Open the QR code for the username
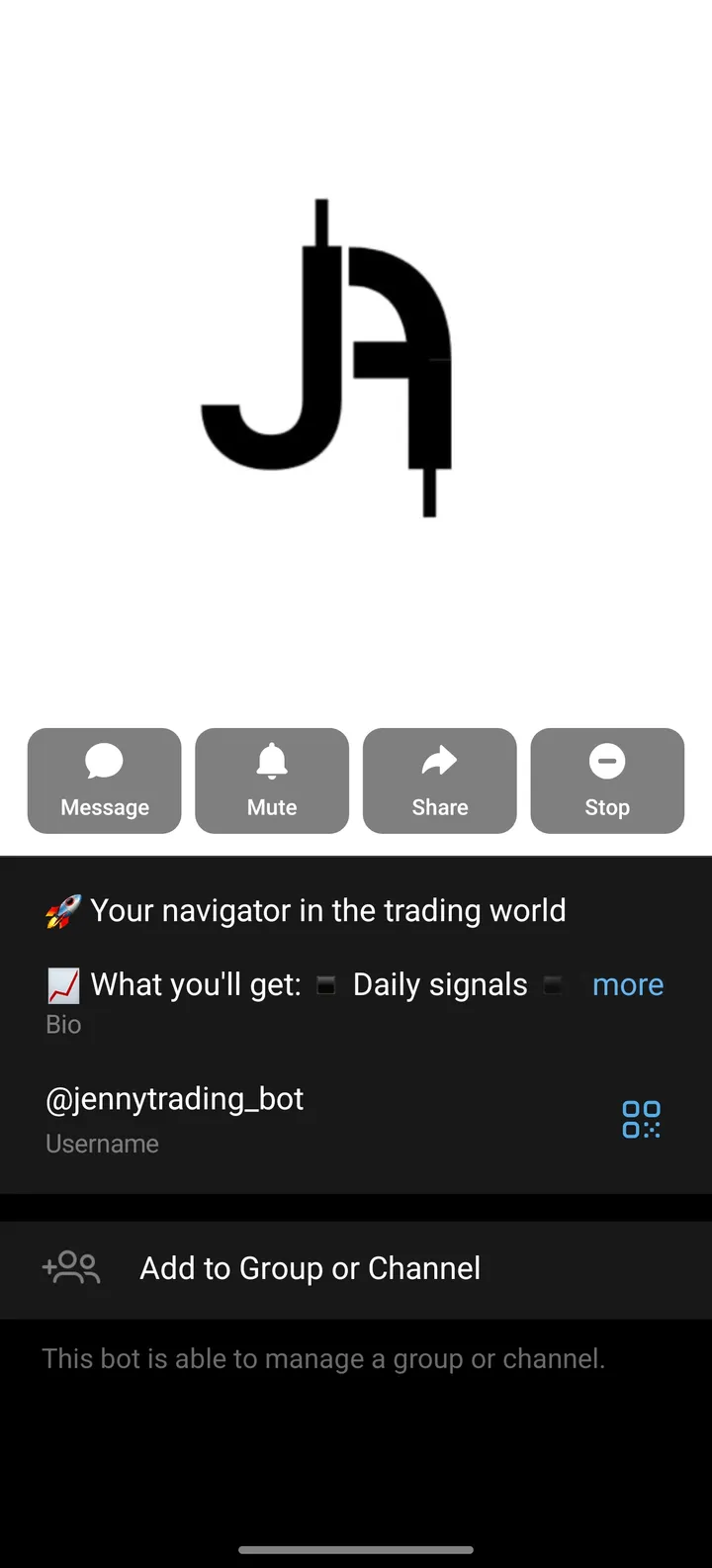712x1568 pixels. pos(641,1119)
